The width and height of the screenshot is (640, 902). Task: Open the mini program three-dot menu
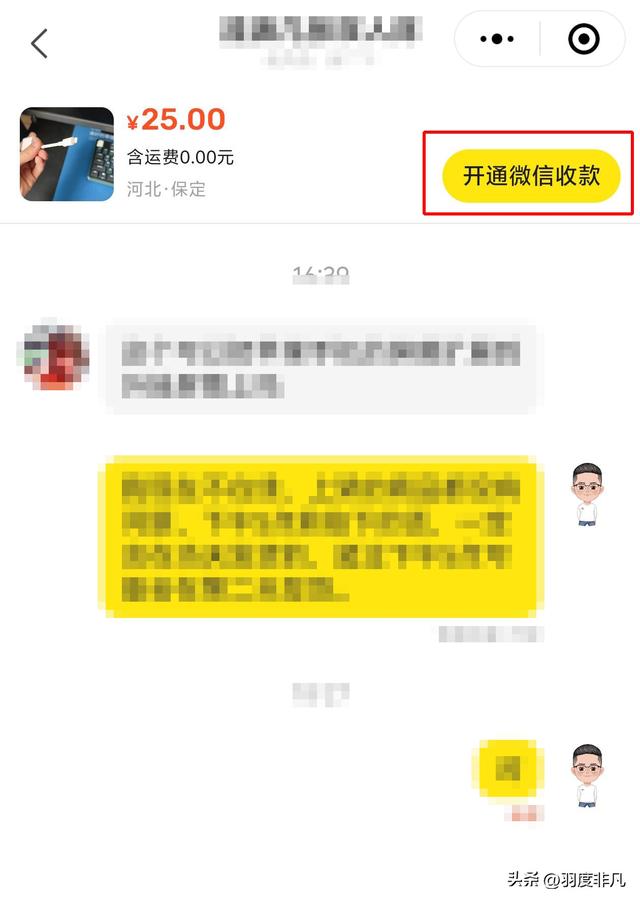[x=497, y=40]
